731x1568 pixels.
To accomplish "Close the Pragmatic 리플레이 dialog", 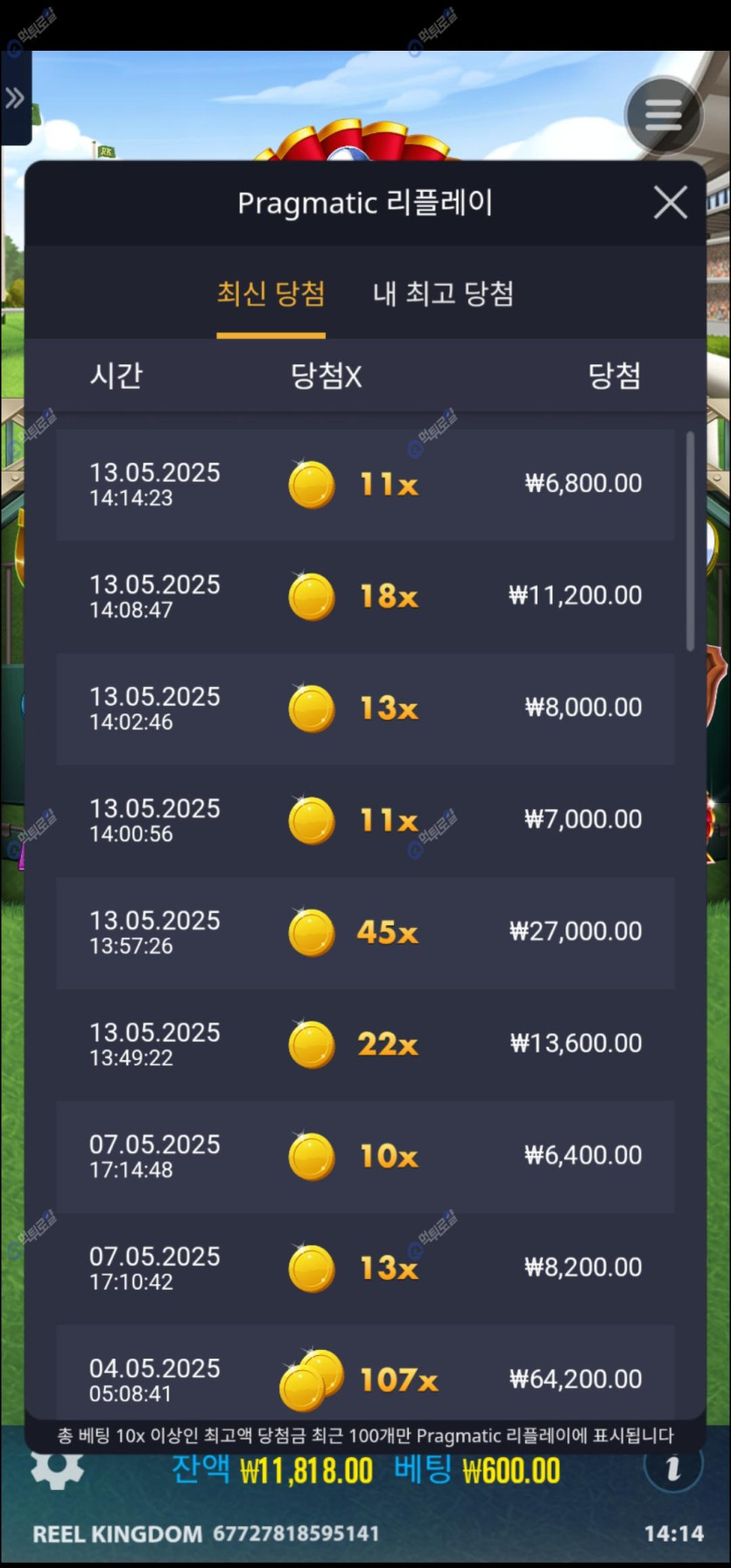I will click(670, 203).
